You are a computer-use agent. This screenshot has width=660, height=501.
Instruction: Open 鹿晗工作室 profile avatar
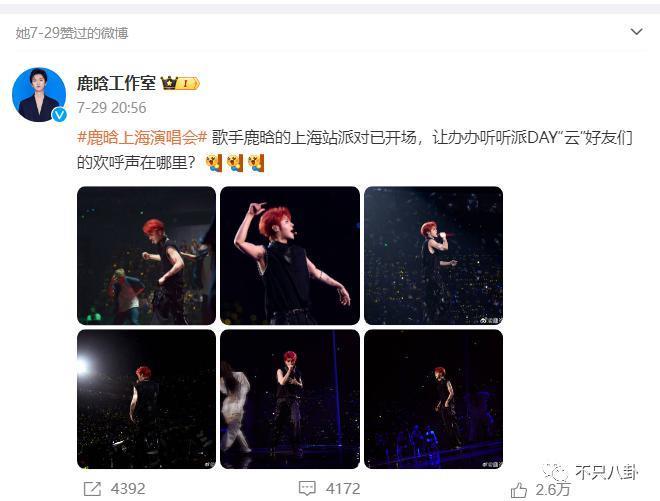coord(39,95)
